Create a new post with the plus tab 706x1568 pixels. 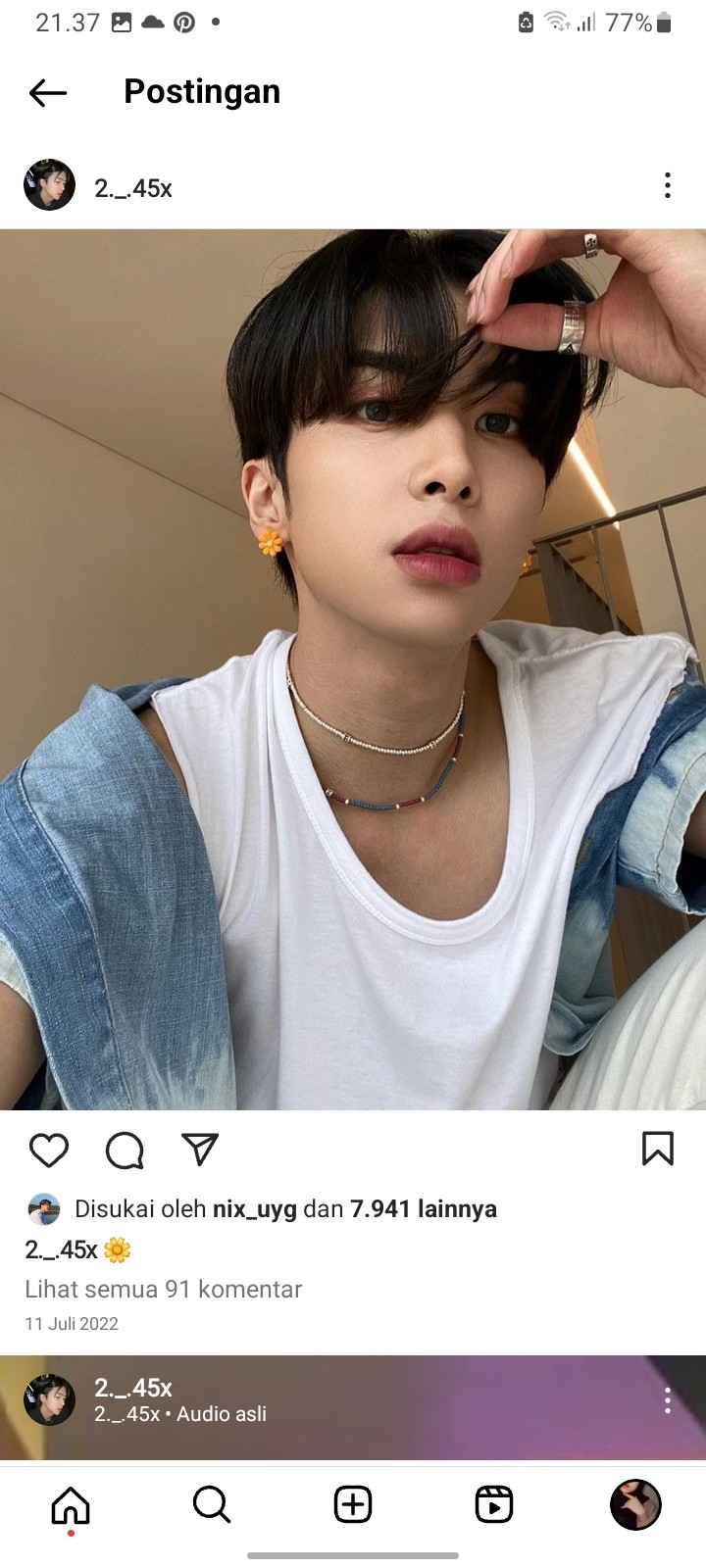[x=353, y=1504]
